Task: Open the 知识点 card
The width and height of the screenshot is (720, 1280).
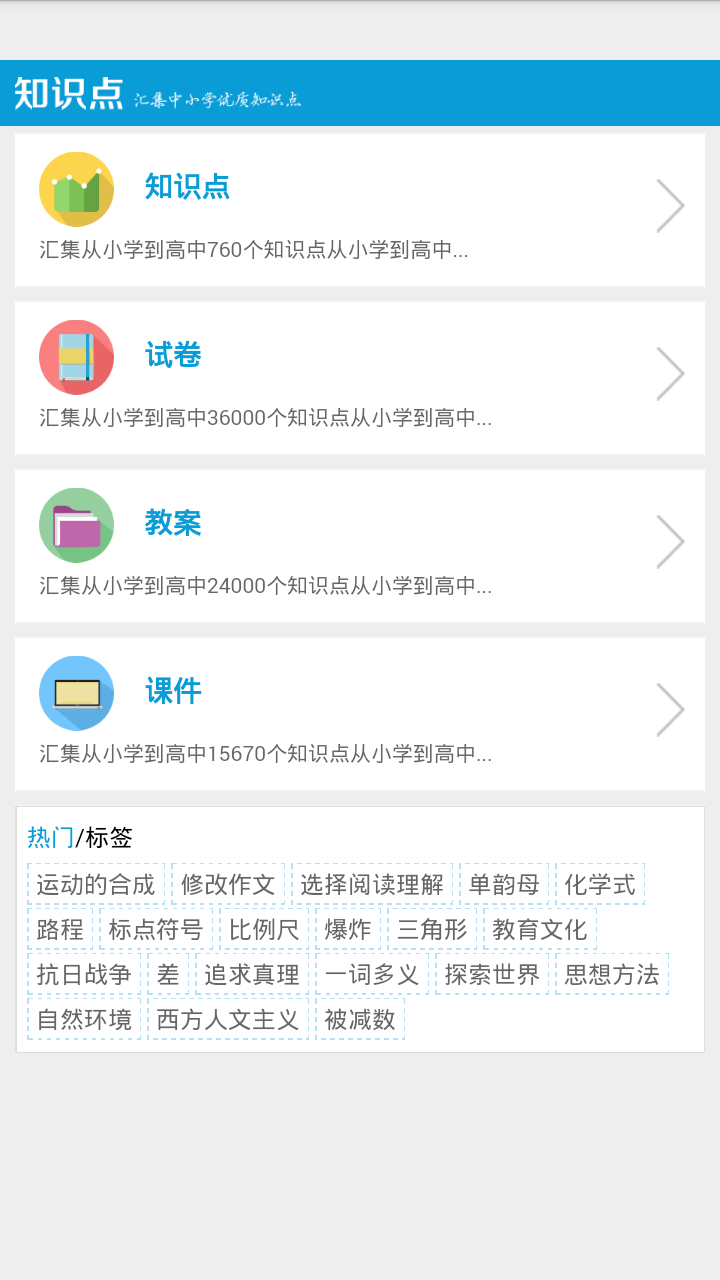Action: (360, 210)
